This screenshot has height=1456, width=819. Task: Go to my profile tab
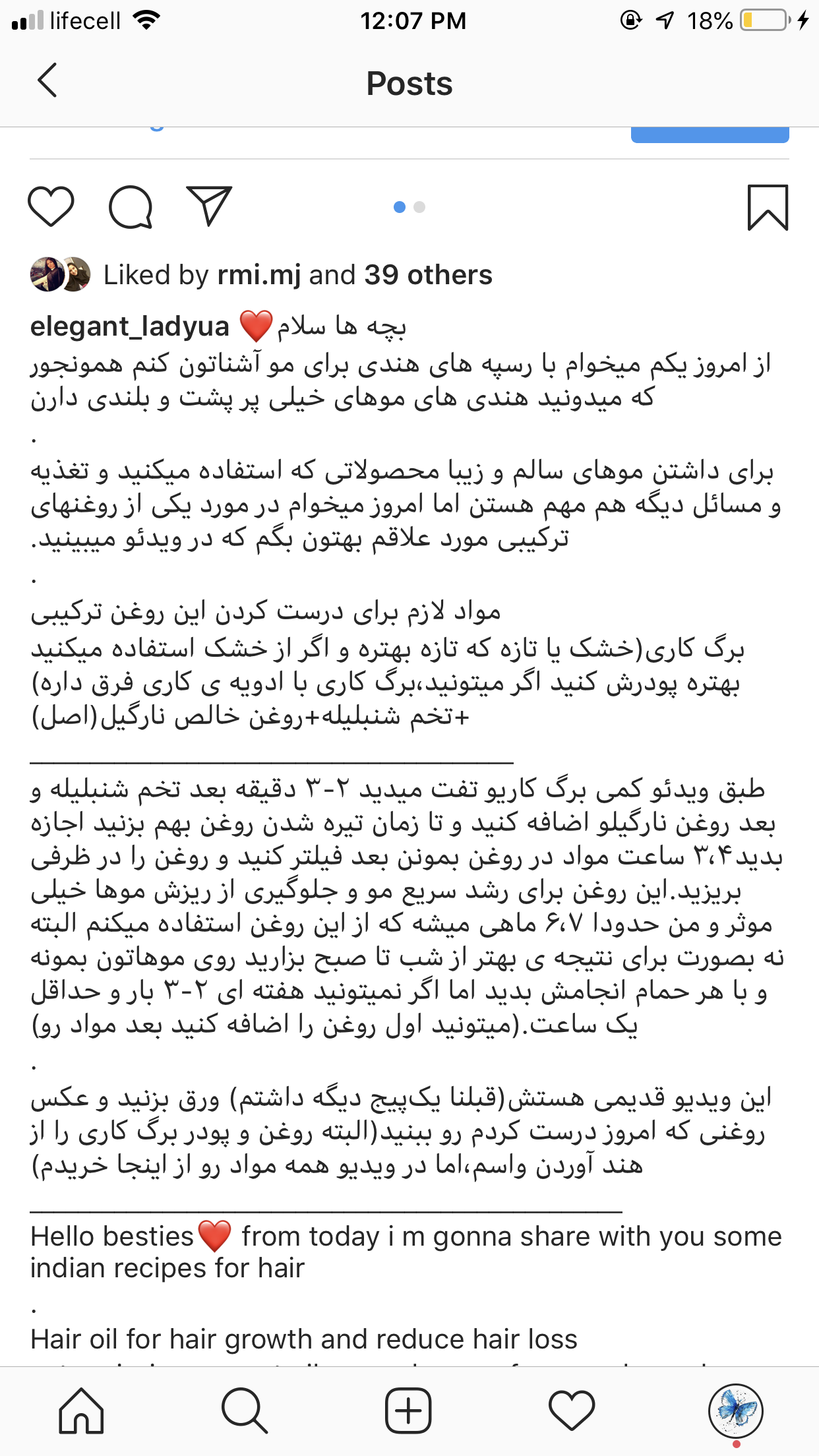tap(735, 1411)
